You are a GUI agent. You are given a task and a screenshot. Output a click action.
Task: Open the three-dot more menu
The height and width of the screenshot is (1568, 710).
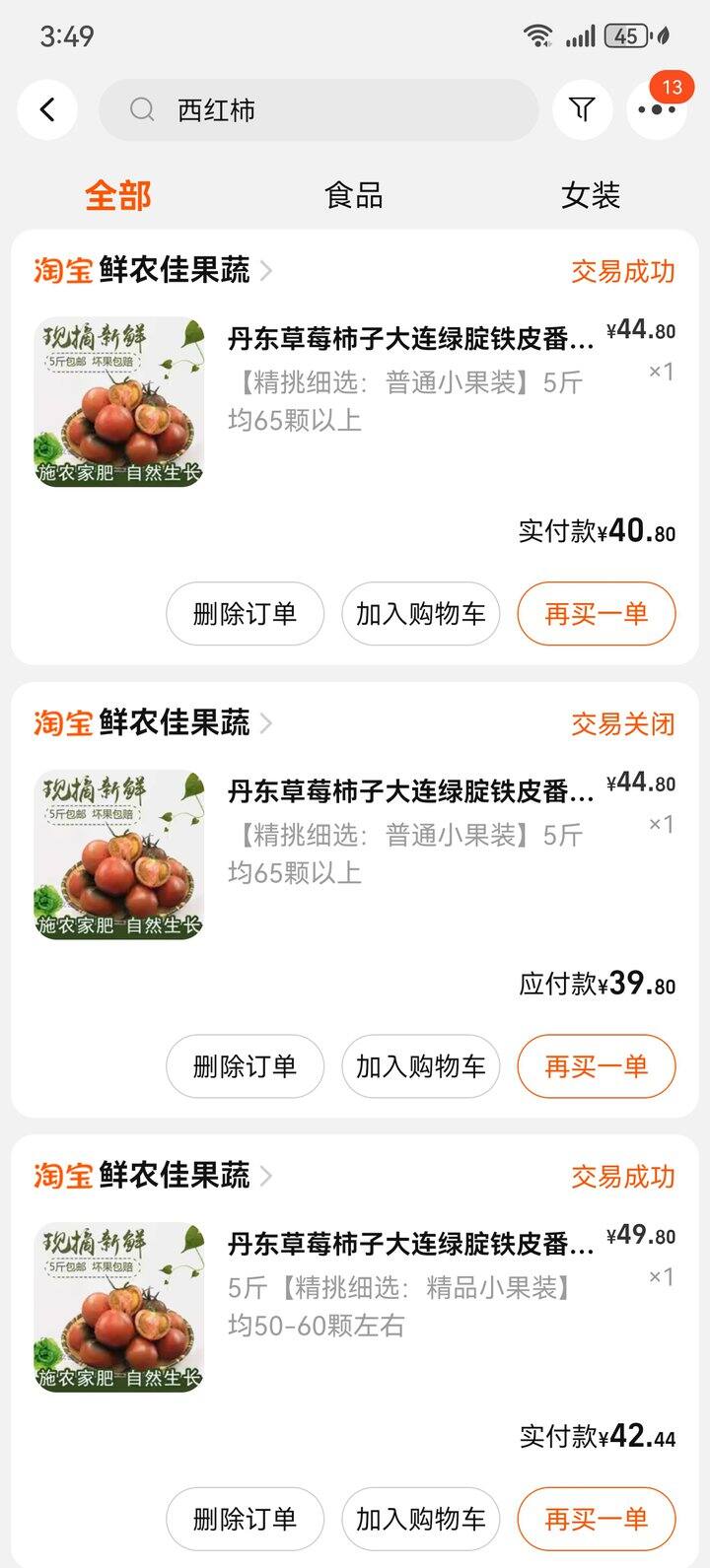click(657, 109)
